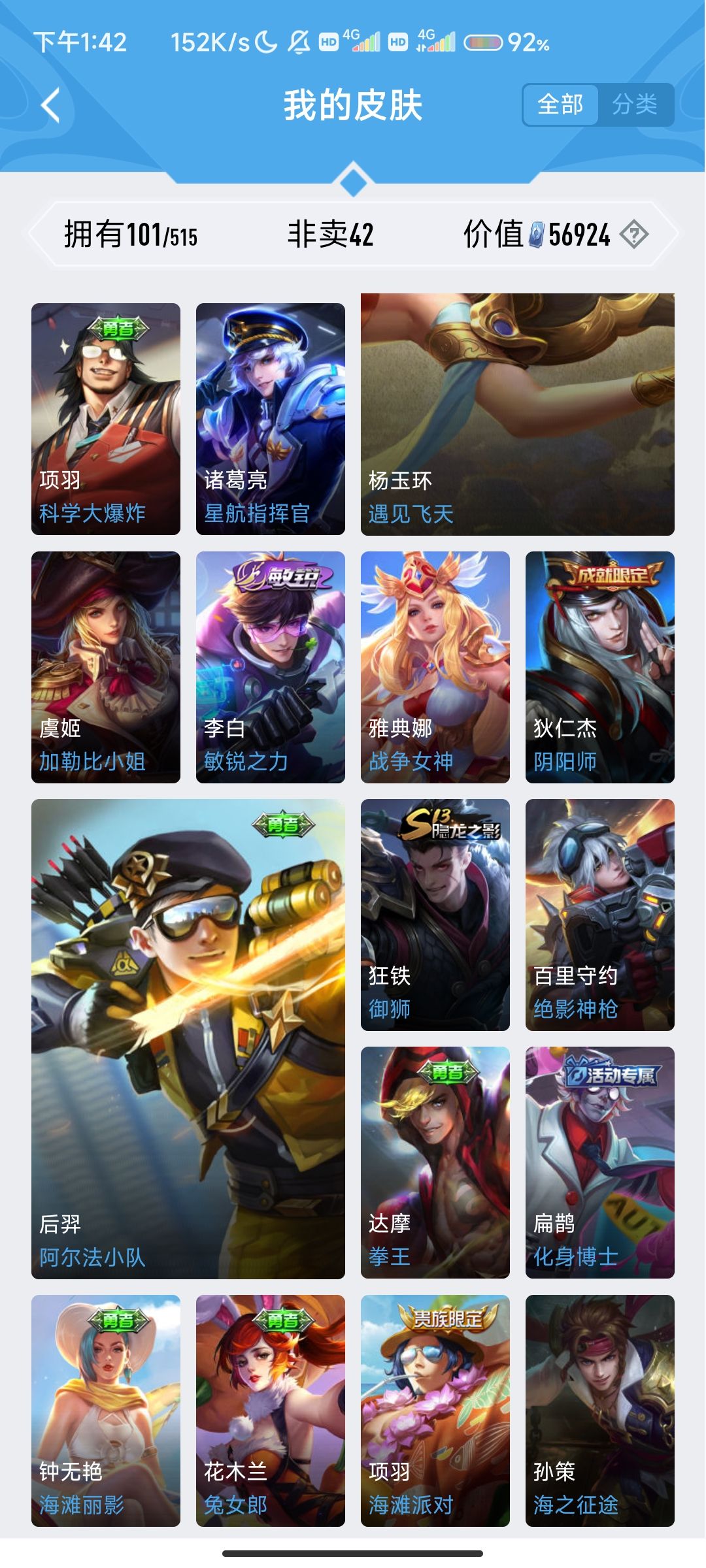View 狄仁杰 阴阳师 skin
Screen dimensions: 706x1568
(x=600, y=667)
